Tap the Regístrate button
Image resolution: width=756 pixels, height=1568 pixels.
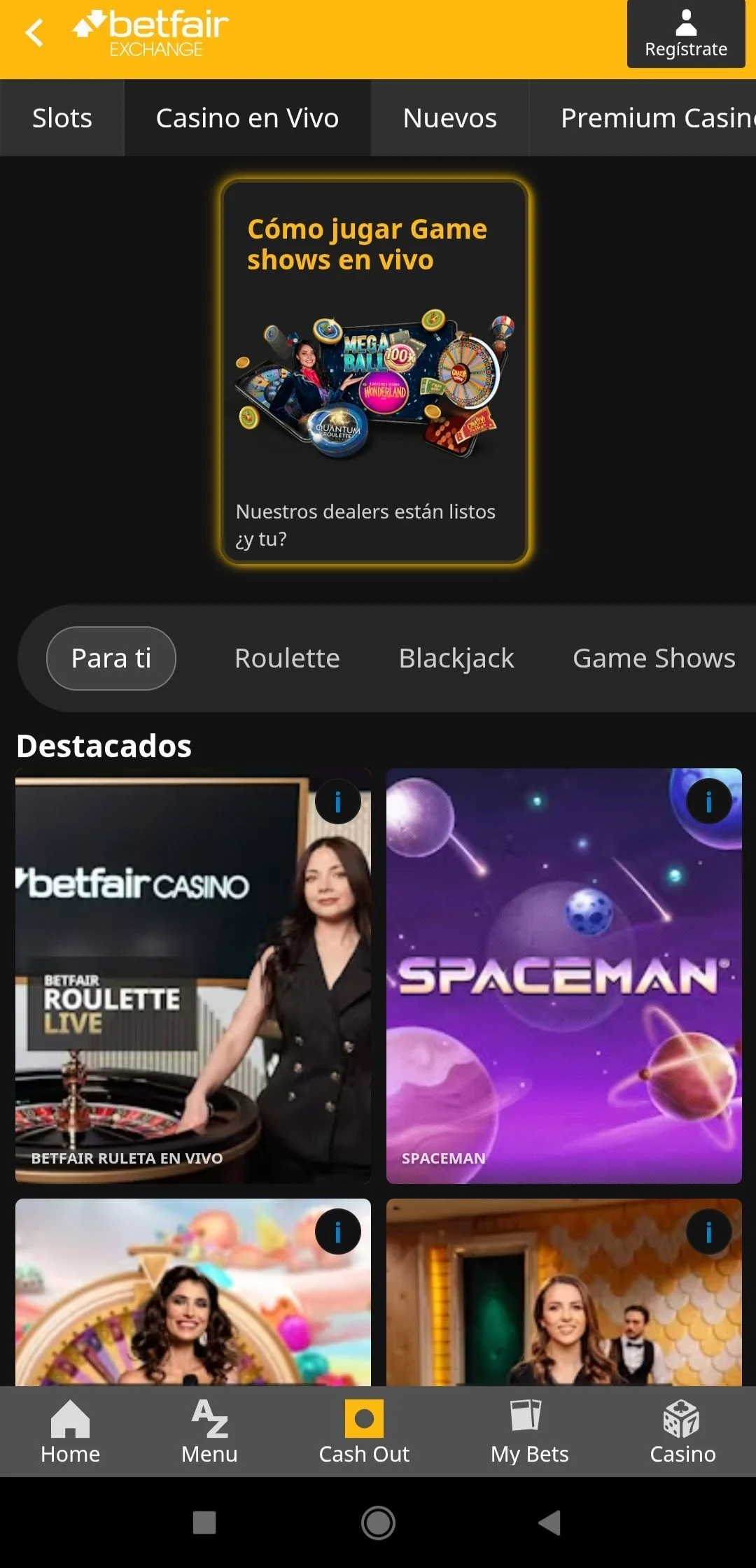(685, 34)
